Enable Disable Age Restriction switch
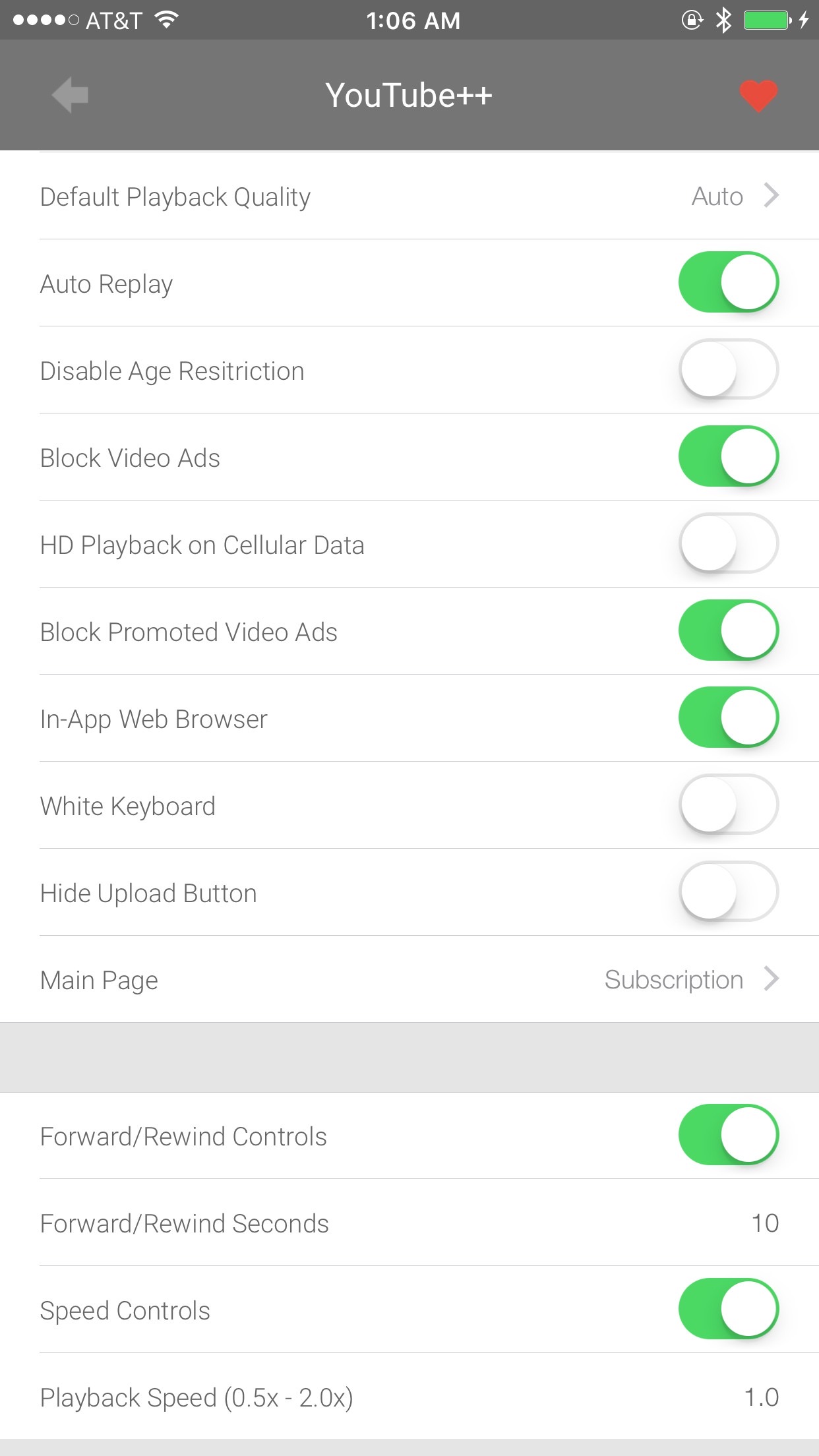The image size is (819, 1456). (729, 369)
